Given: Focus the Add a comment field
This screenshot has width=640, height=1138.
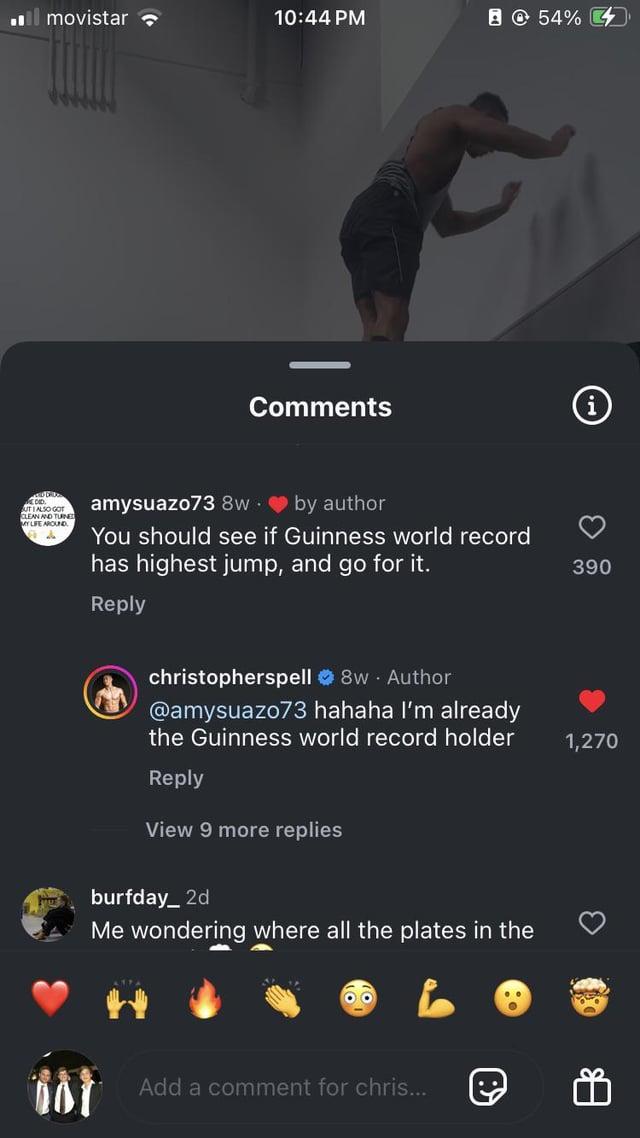Looking at the screenshot, I should click(x=290, y=1087).
